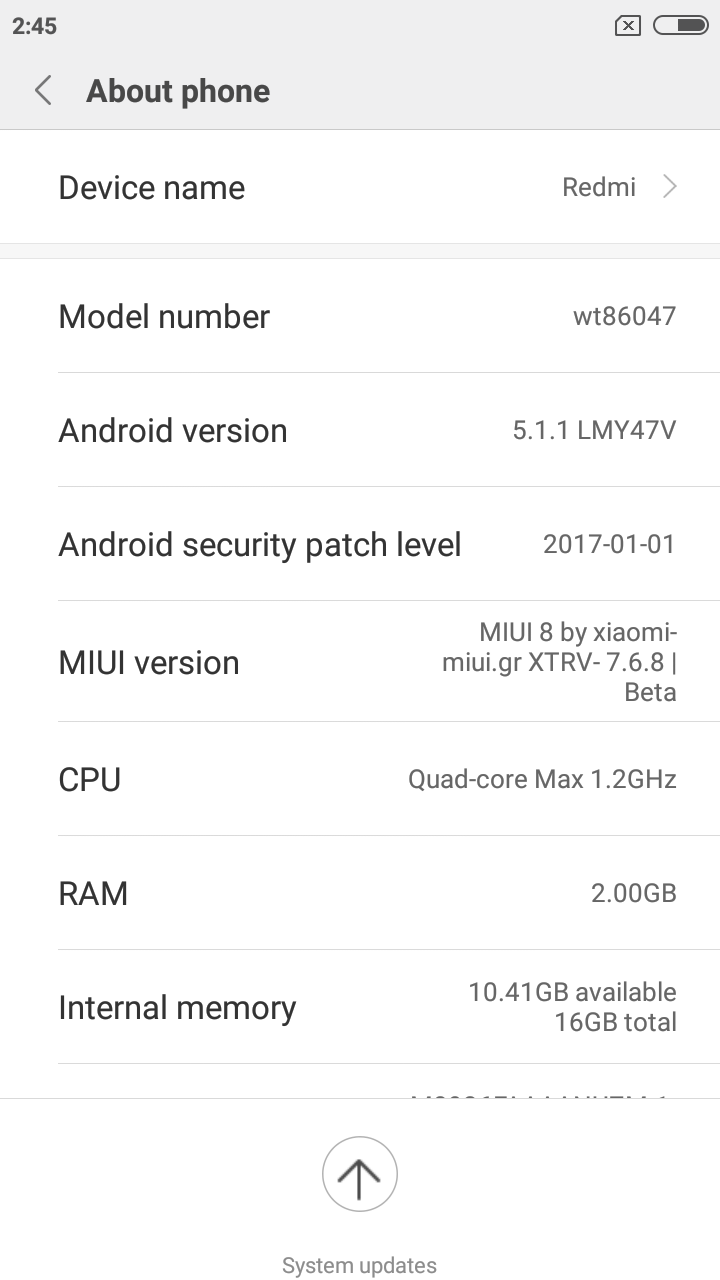Viewport: 720px width, 1280px height.
Task: Tap the System updates arrow button
Action: point(360,1175)
